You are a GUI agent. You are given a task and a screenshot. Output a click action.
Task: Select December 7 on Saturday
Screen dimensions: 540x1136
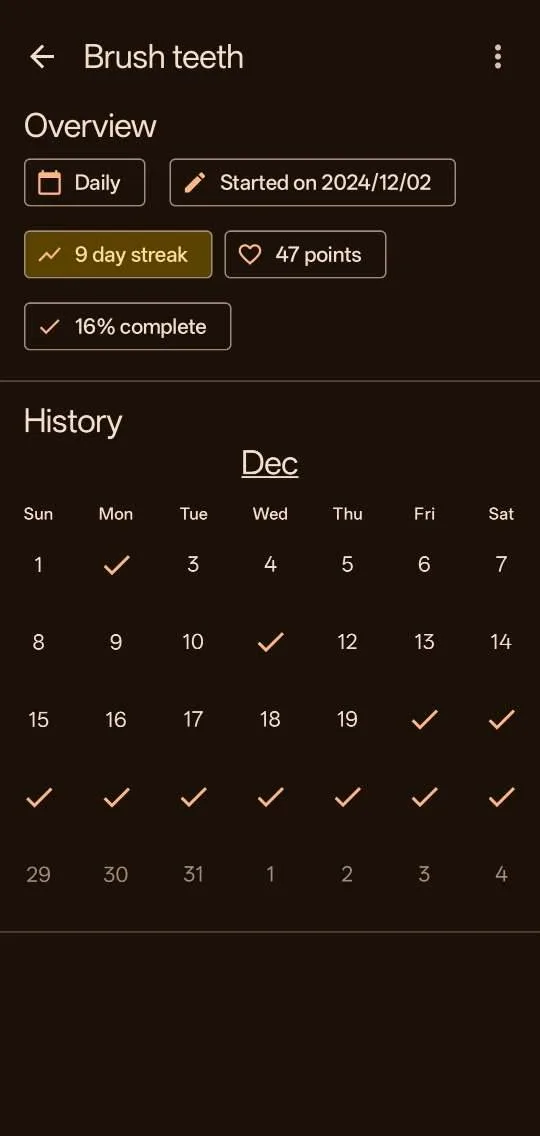click(x=501, y=564)
